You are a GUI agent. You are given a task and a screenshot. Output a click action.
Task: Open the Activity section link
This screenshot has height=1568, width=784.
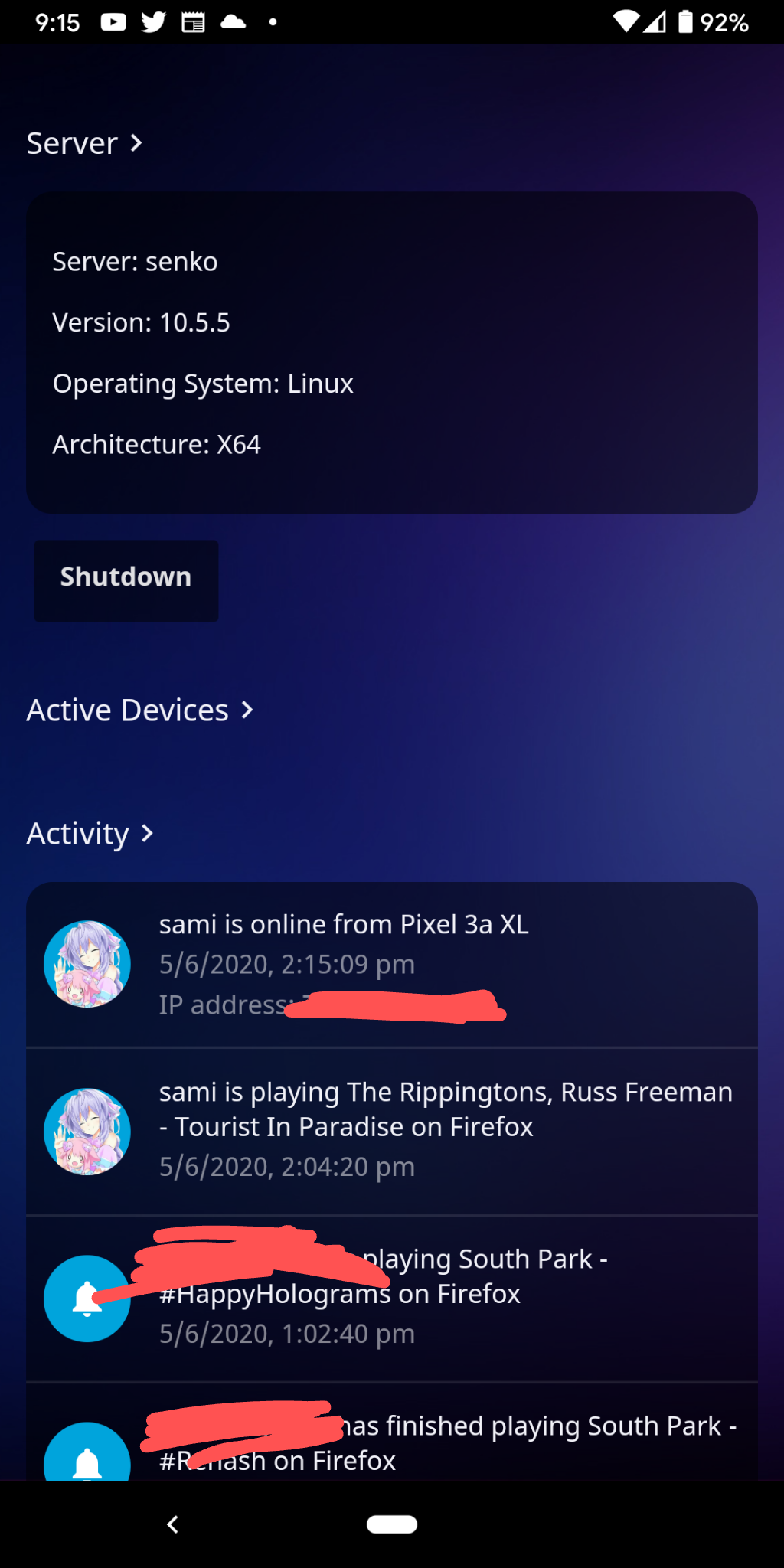coord(90,833)
